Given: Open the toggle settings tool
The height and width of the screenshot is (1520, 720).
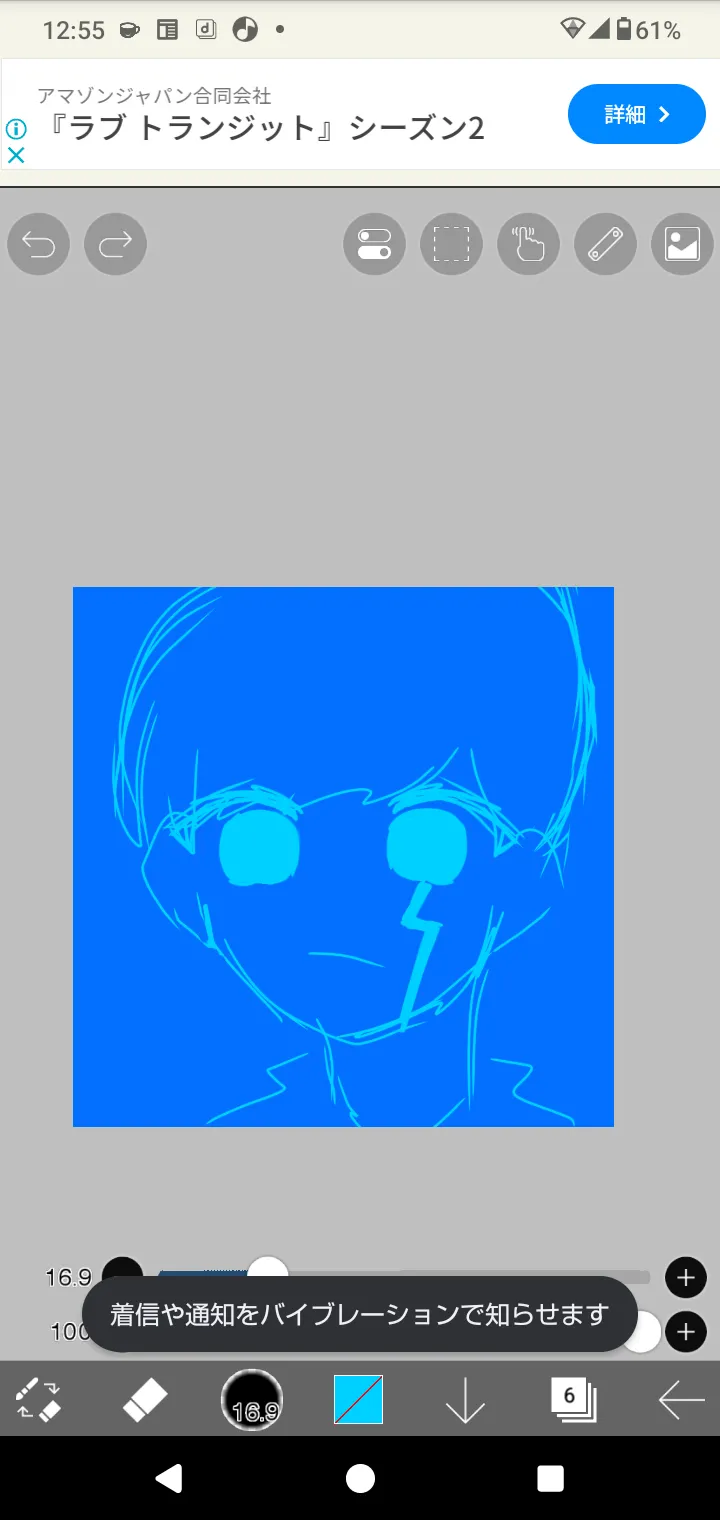Looking at the screenshot, I should pyautogui.click(x=374, y=244).
